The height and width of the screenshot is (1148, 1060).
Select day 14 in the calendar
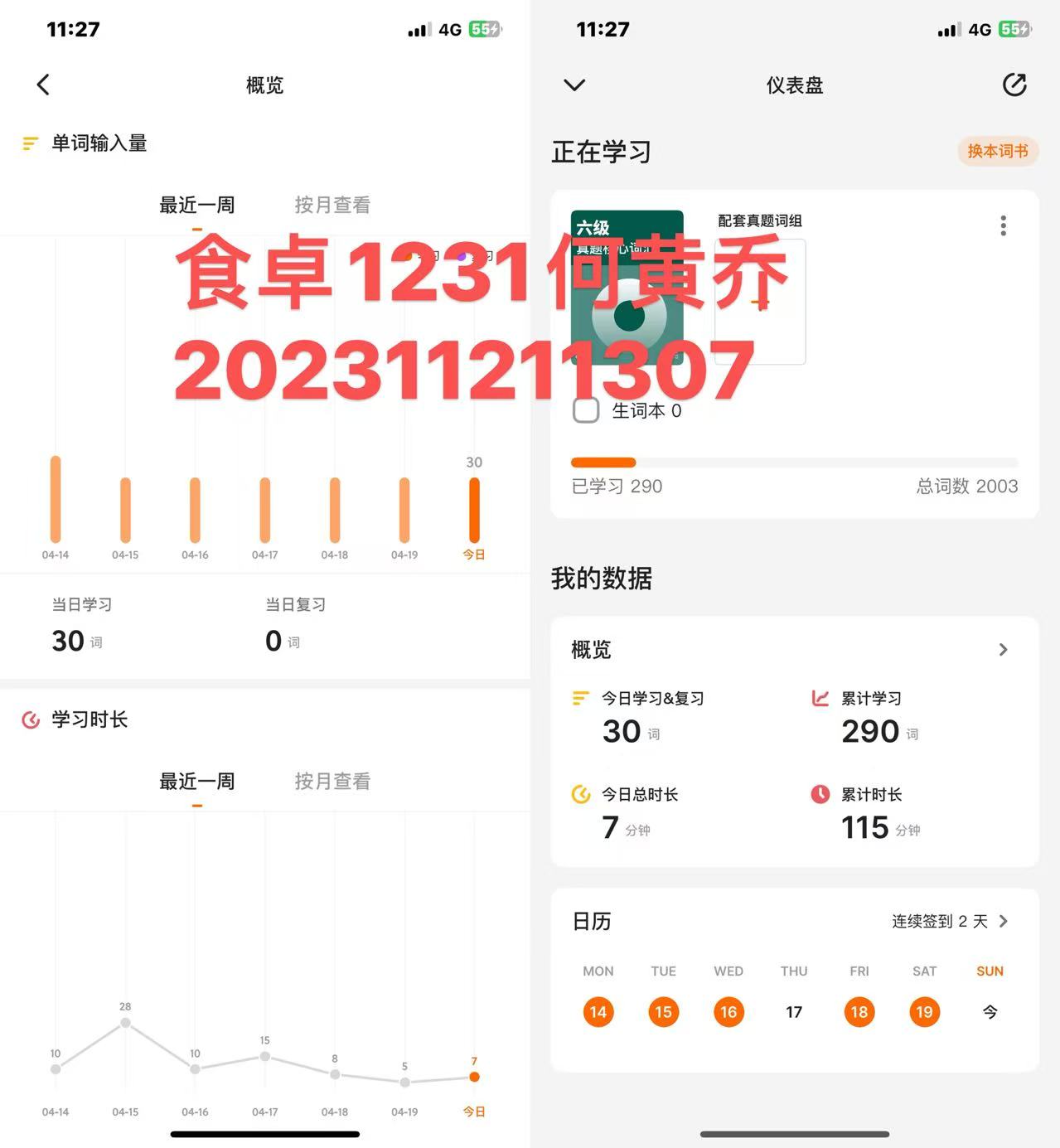pyautogui.click(x=598, y=1012)
